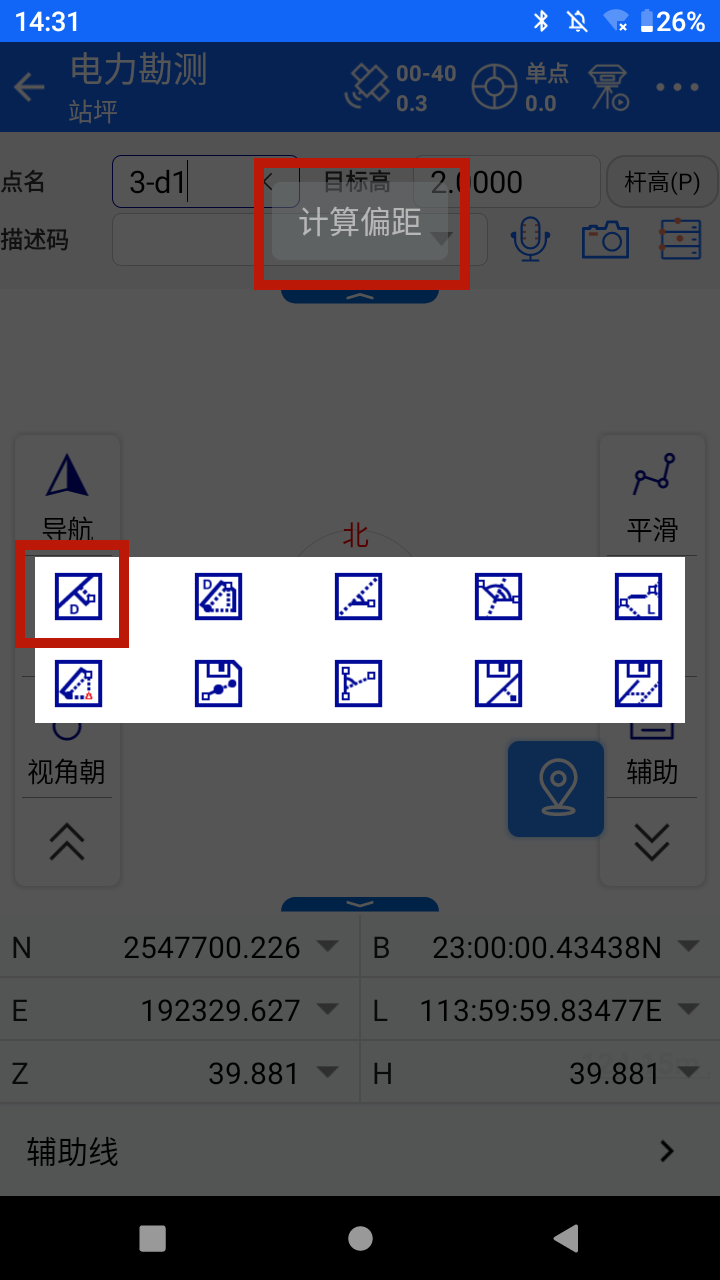
Task: Tap the floppy-disk icon with parallel dotted lines
Action: click(x=638, y=683)
